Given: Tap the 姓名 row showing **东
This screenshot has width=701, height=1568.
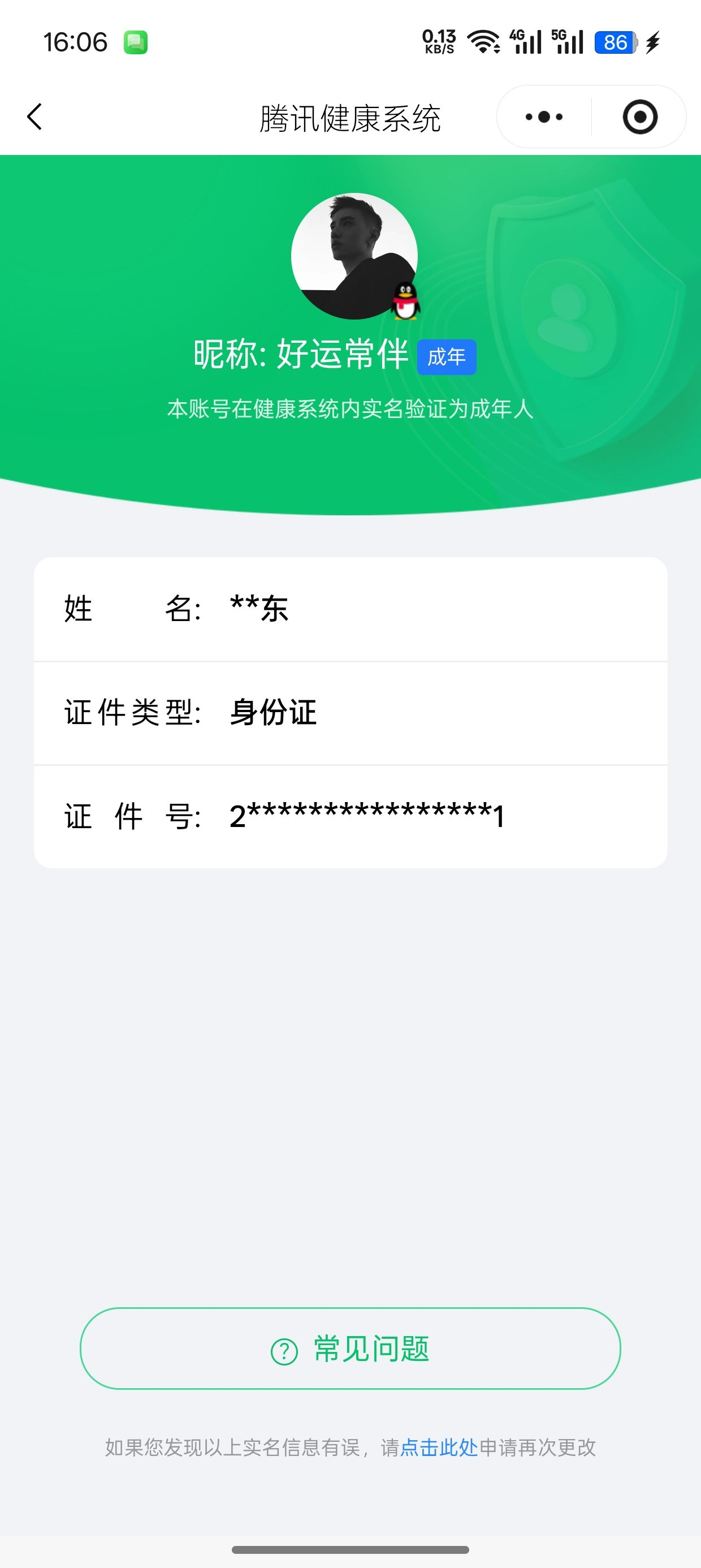Looking at the screenshot, I should click(350, 608).
